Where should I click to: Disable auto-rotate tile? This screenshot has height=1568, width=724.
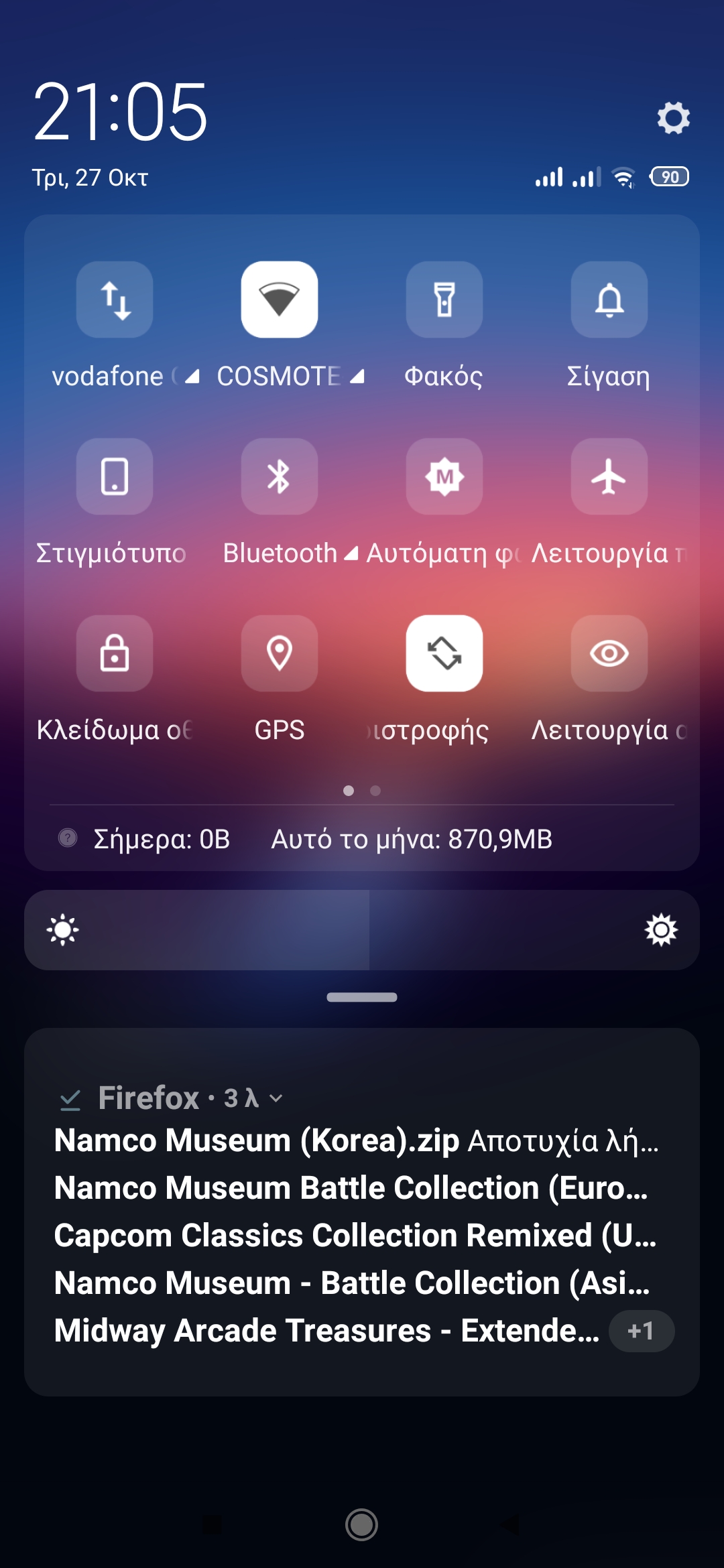[444, 653]
